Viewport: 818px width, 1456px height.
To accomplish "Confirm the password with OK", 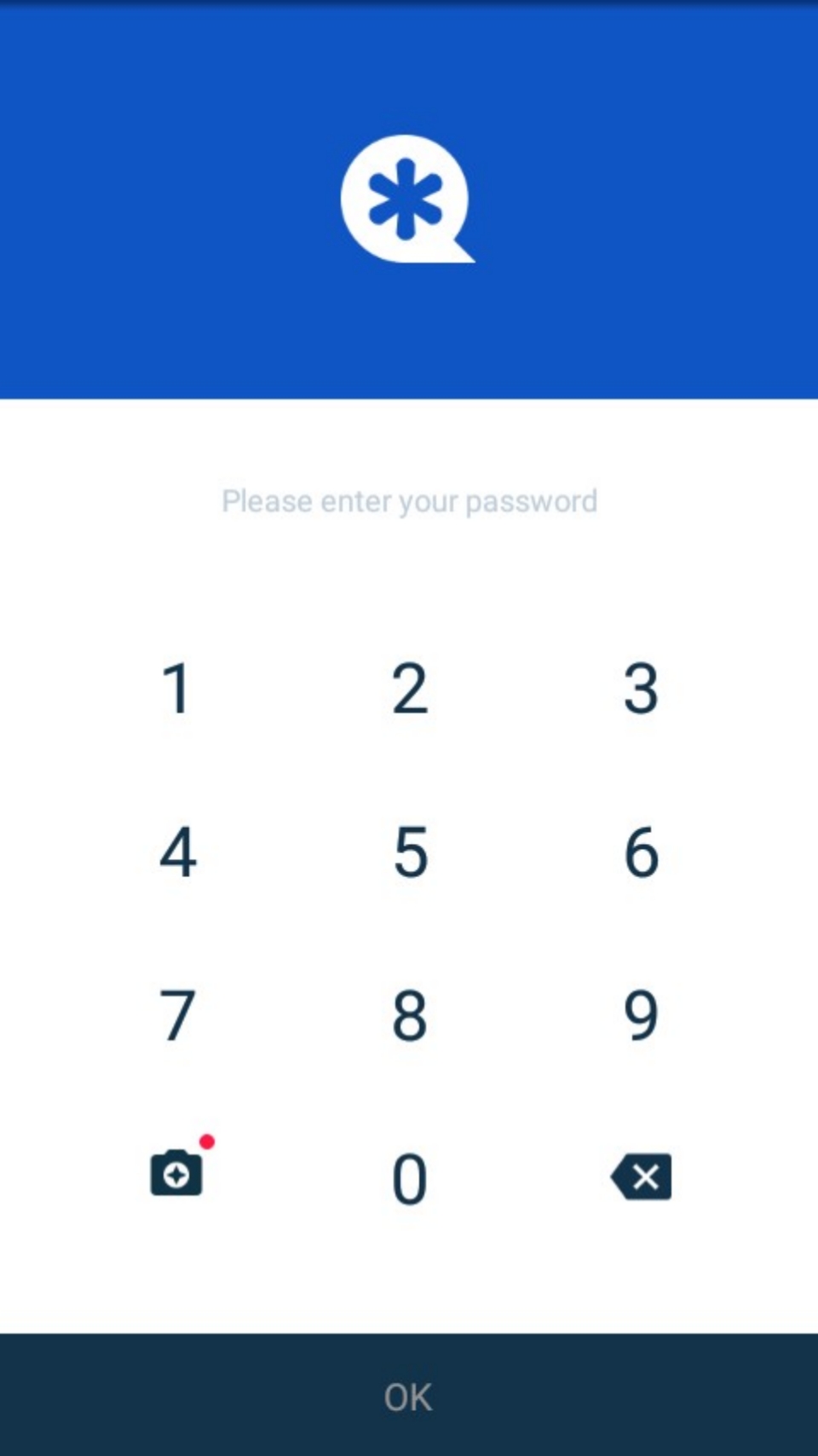I will click(409, 1396).
